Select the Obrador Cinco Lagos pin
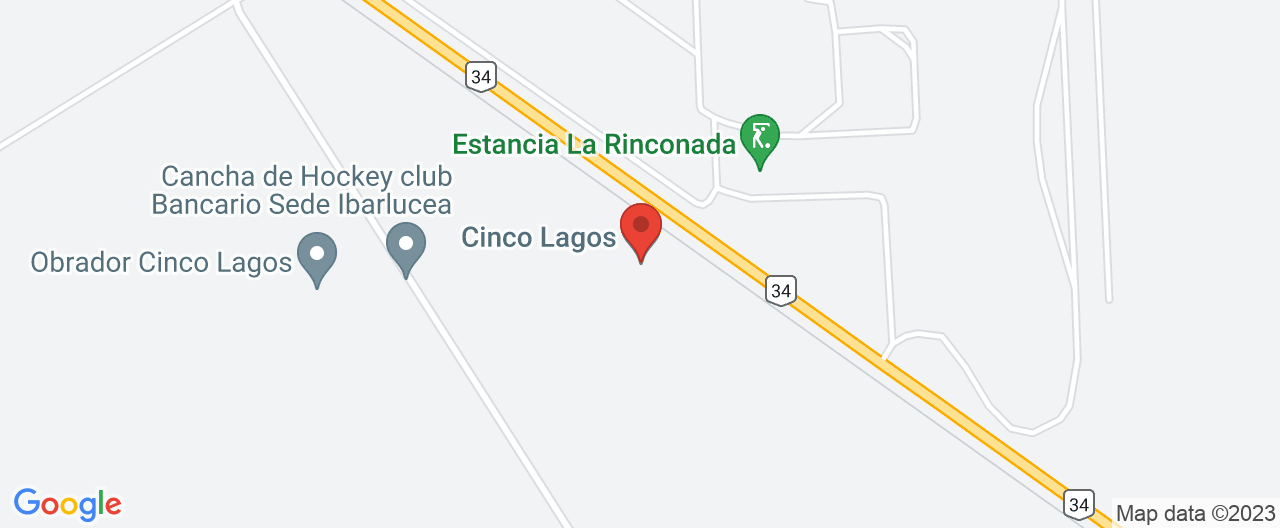1280x528 pixels. [x=317, y=254]
